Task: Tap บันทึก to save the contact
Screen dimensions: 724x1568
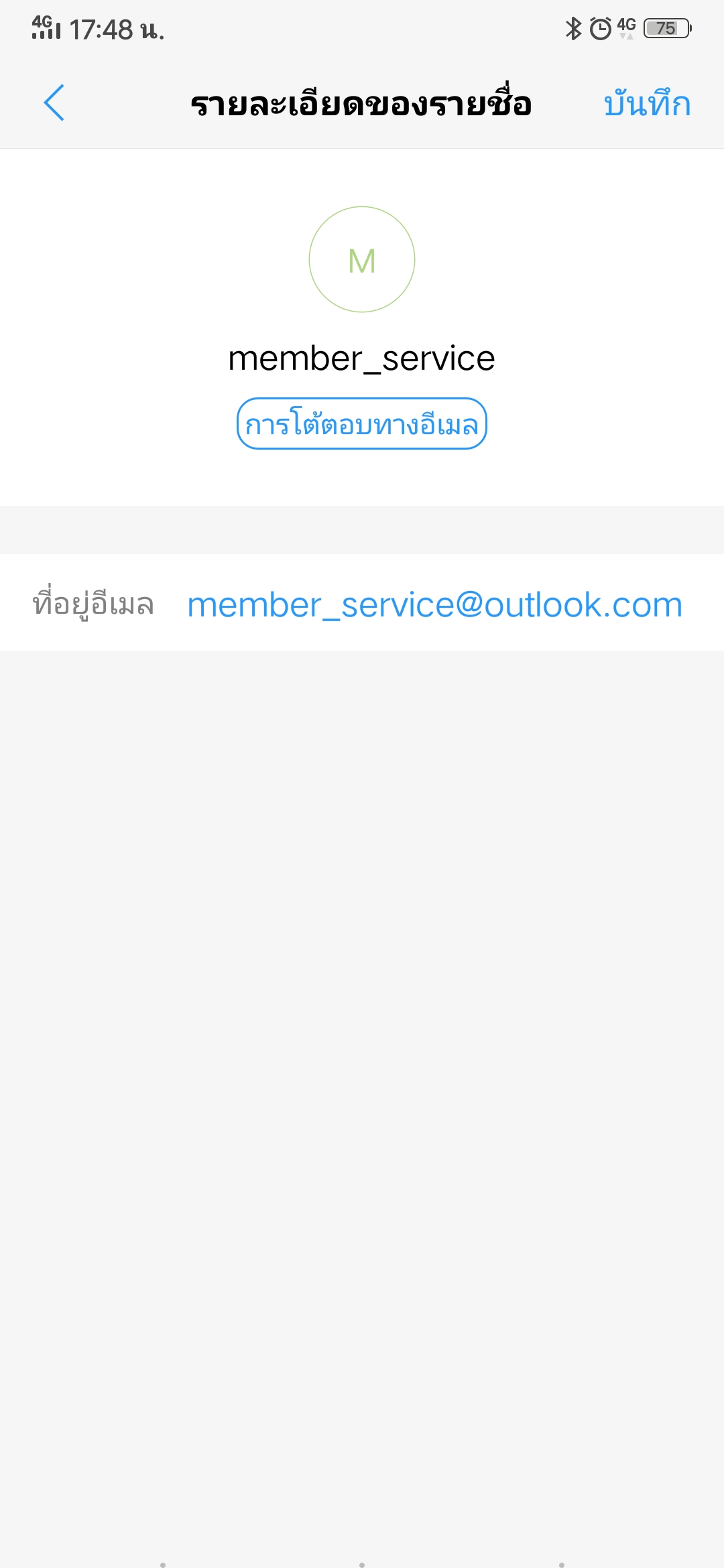Action: (x=647, y=104)
